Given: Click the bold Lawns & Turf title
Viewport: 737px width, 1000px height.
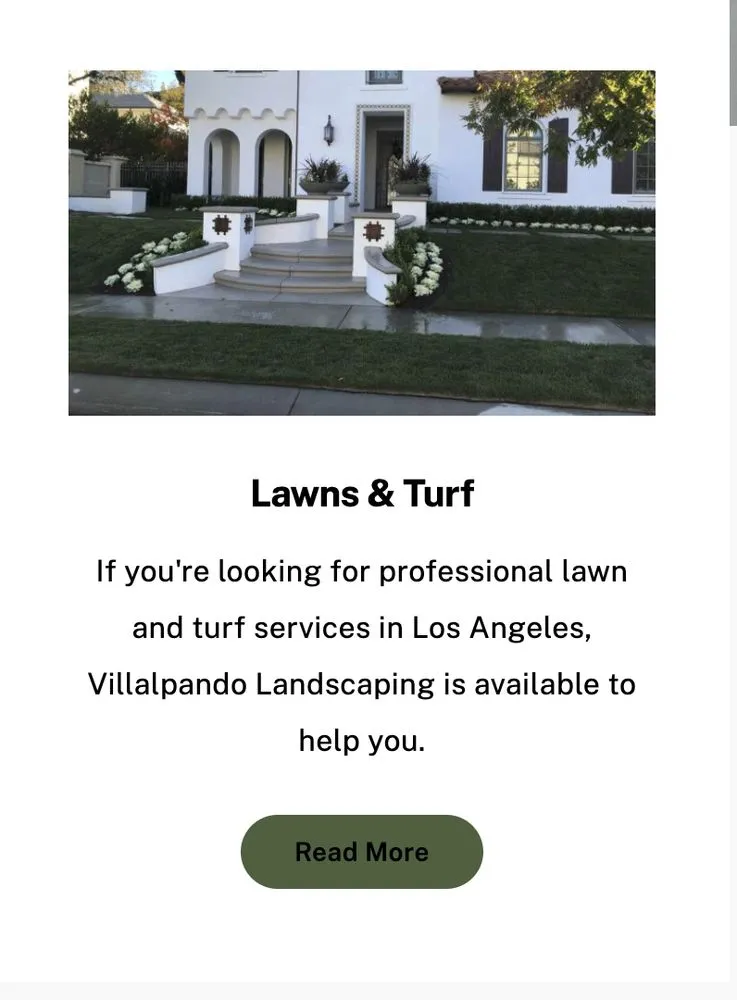Looking at the screenshot, I should [362, 492].
